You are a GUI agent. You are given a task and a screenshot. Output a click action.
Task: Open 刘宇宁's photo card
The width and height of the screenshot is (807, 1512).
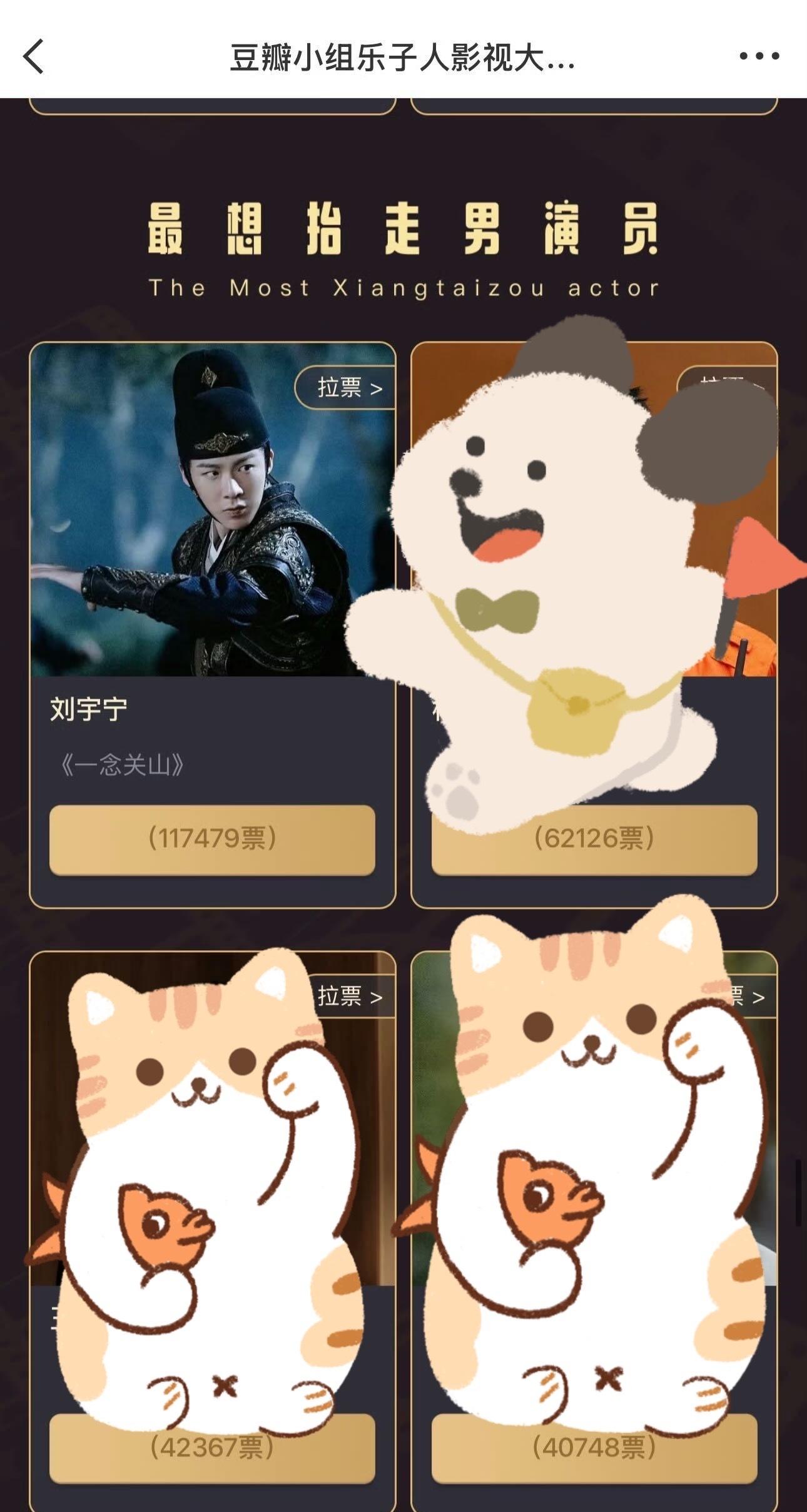pyautogui.click(x=213, y=509)
